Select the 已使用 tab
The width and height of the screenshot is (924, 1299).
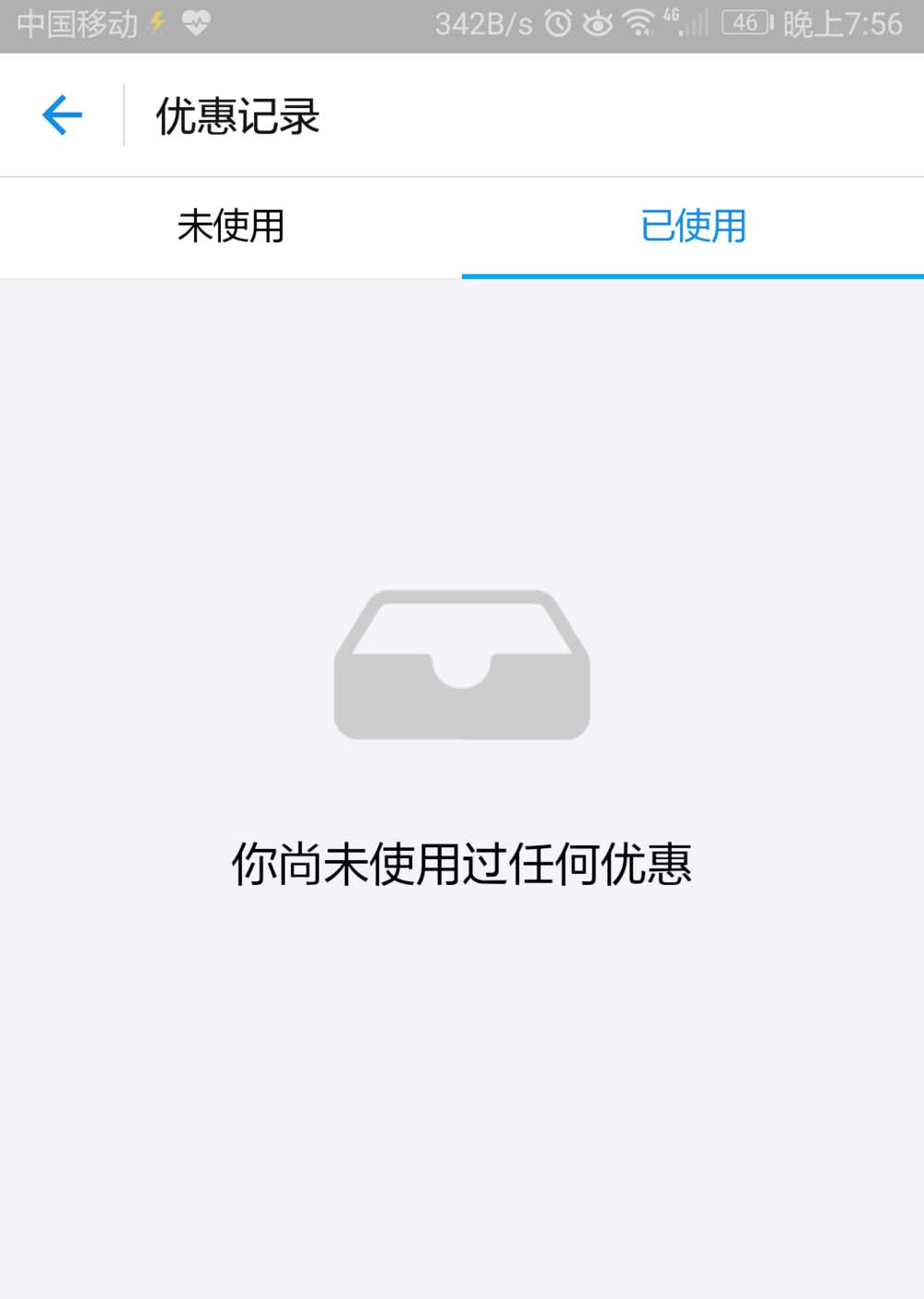693,226
